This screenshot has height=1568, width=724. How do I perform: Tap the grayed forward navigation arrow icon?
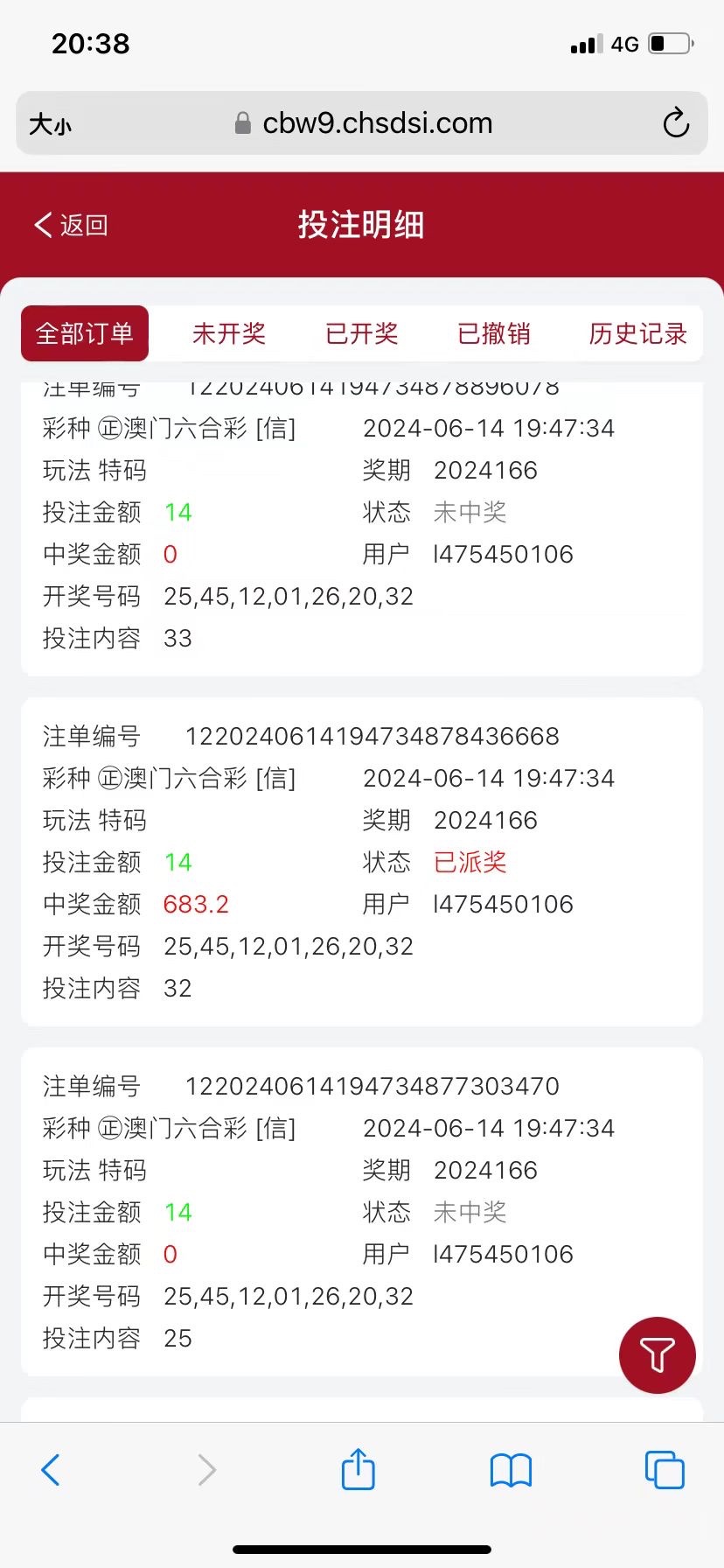(205, 1470)
